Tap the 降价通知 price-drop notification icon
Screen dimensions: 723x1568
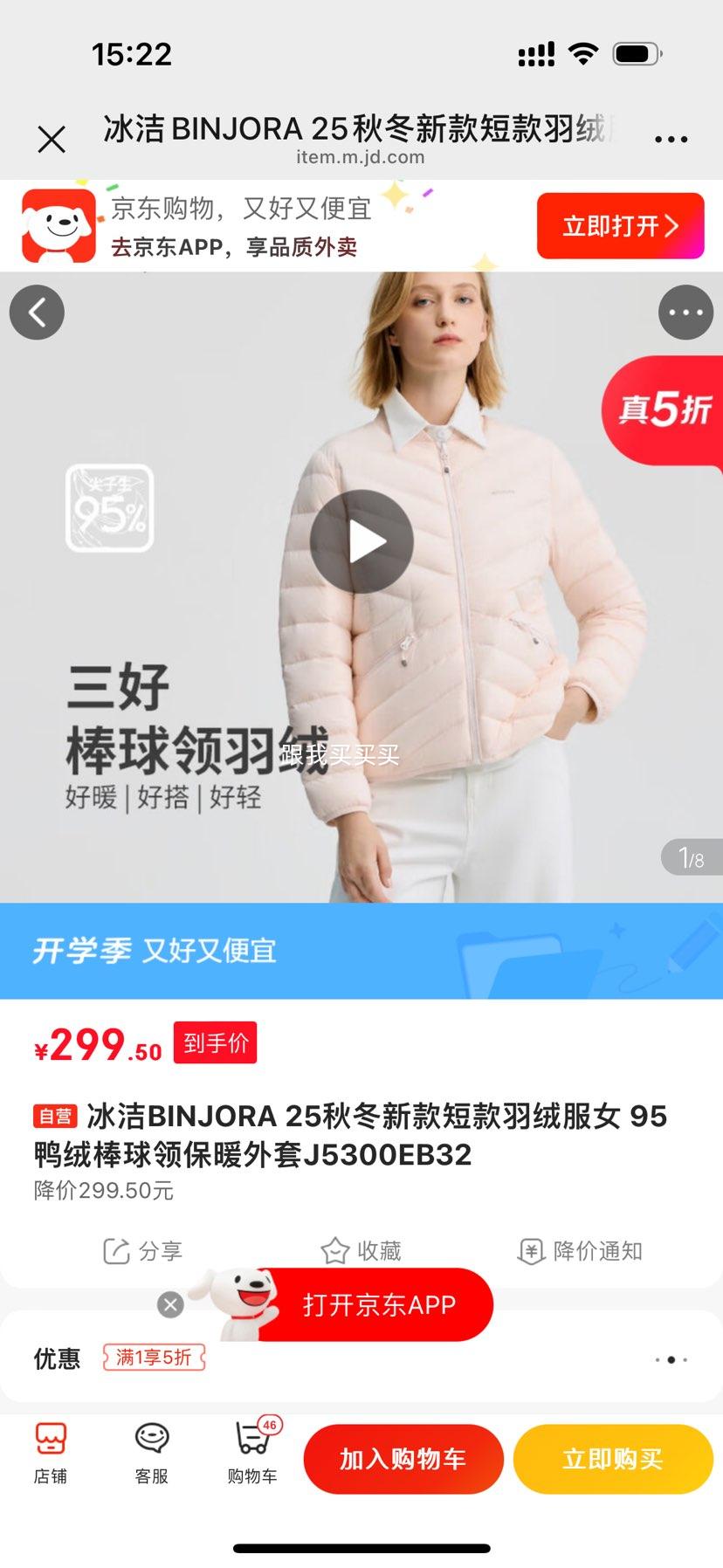pyautogui.click(x=579, y=1251)
